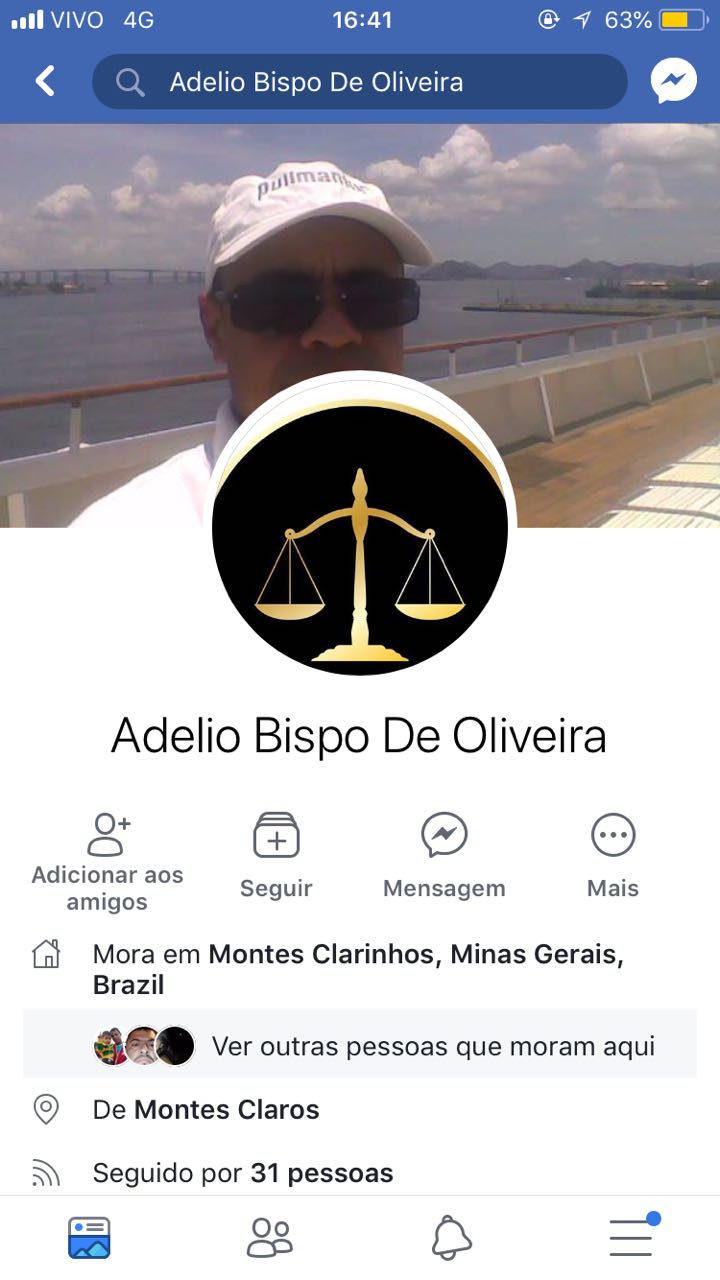This screenshot has width=720, height=1280.
Task: Open Montes Clarinhos, Minas Gerais location link
Action: click(415, 955)
